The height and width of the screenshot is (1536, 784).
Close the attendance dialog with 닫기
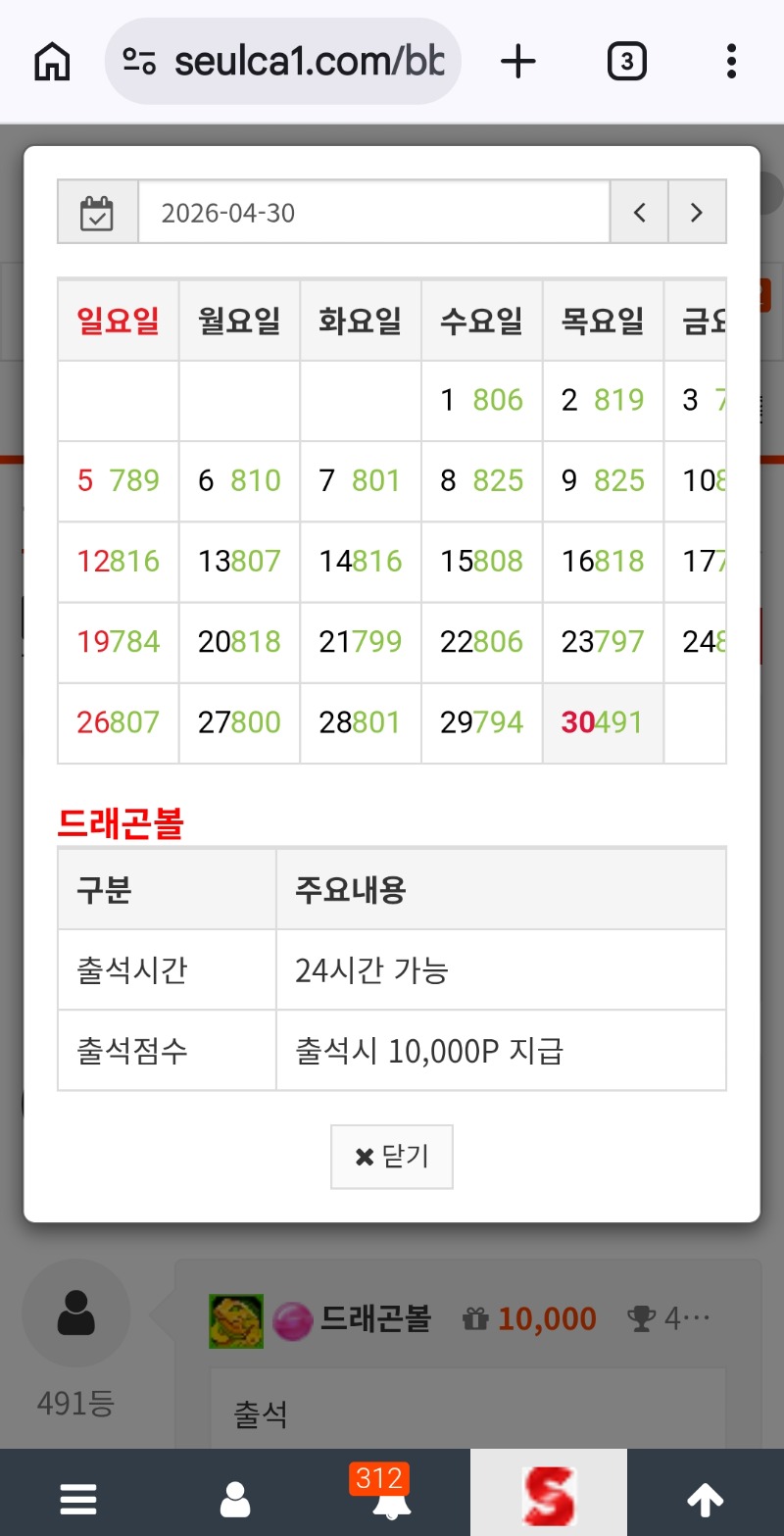392,1157
